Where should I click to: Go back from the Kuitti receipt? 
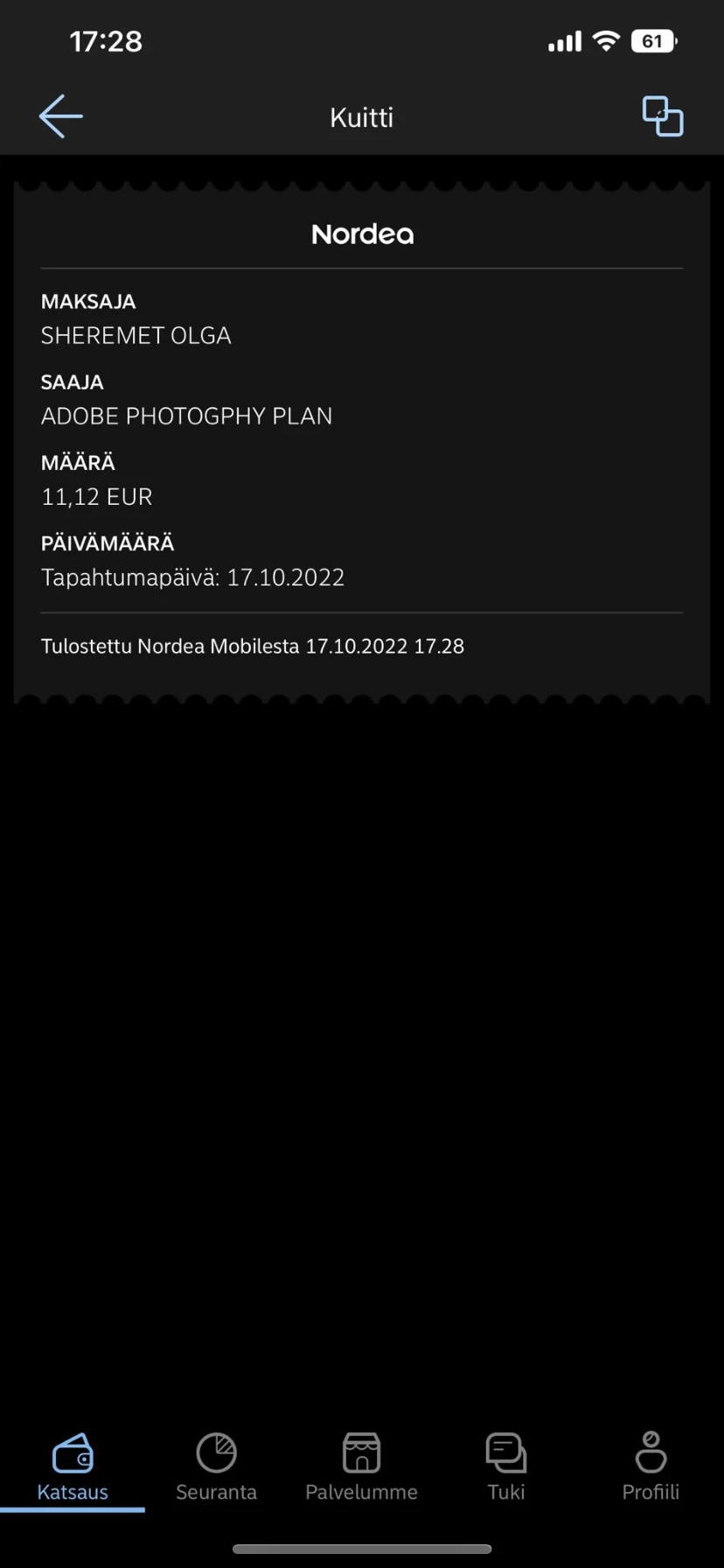tap(60, 116)
